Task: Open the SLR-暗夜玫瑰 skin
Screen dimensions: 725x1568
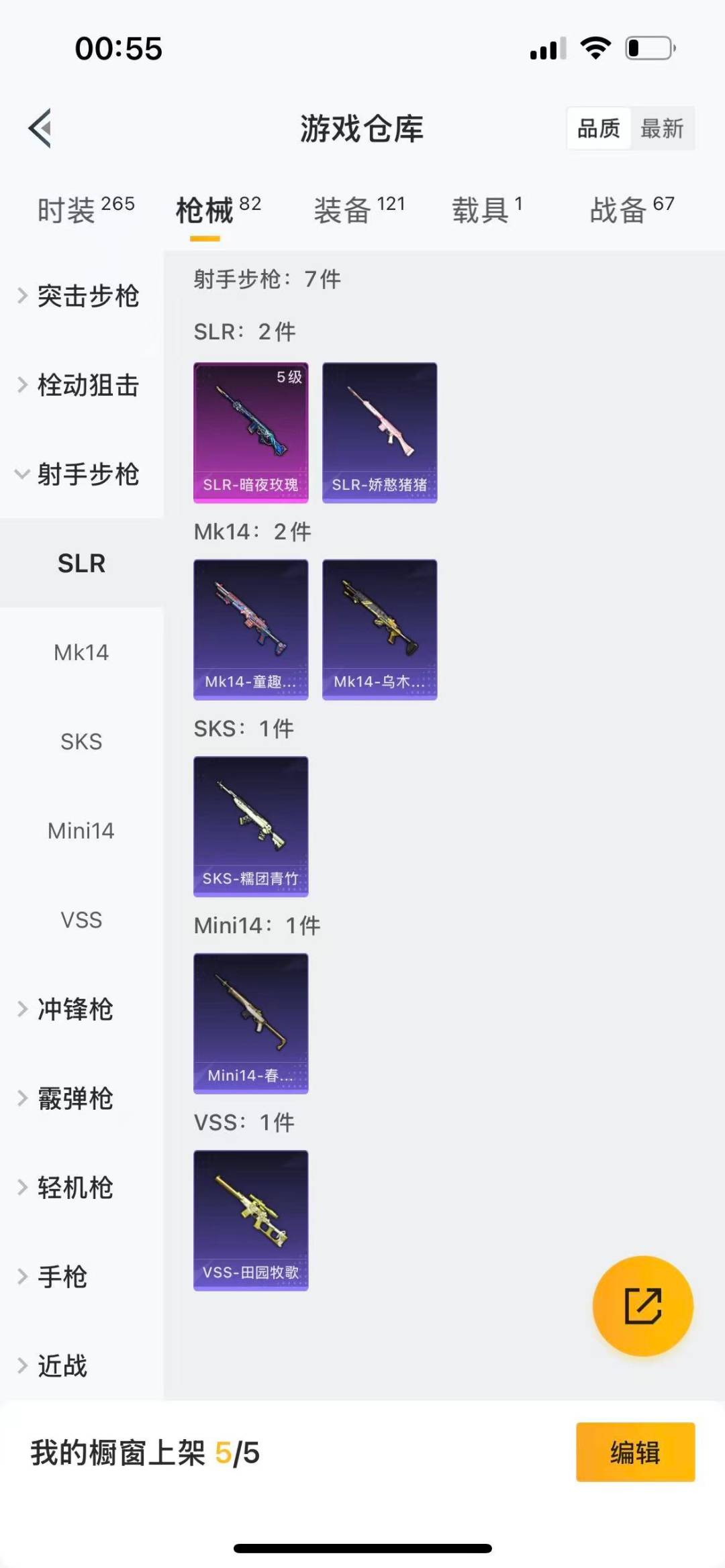Action: tap(251, 433)
